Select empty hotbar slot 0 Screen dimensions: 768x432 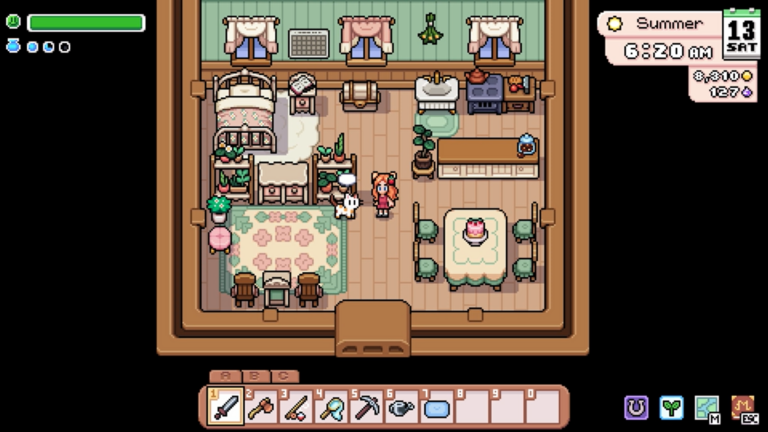[541, 408]
